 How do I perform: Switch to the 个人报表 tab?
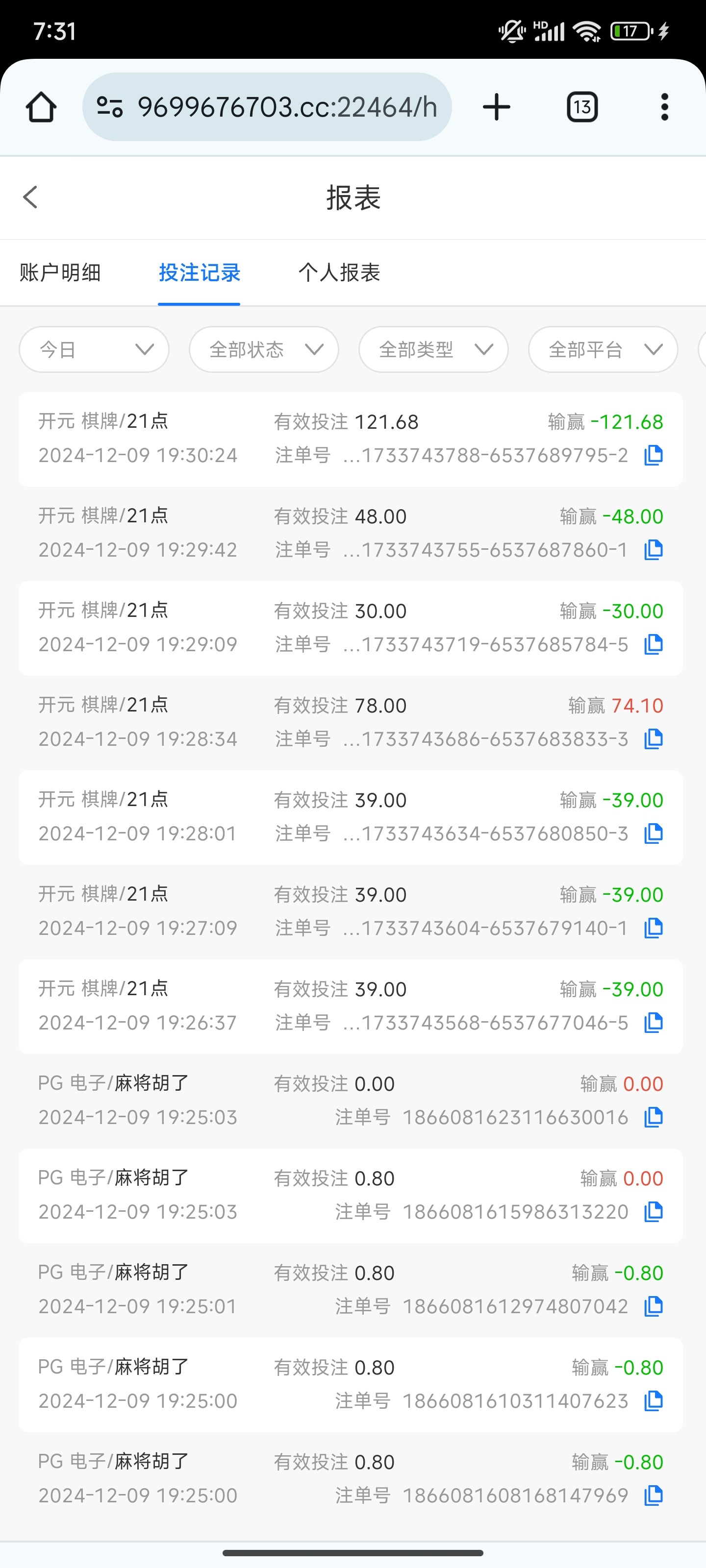pyautogui.click(x=339, y=273)
